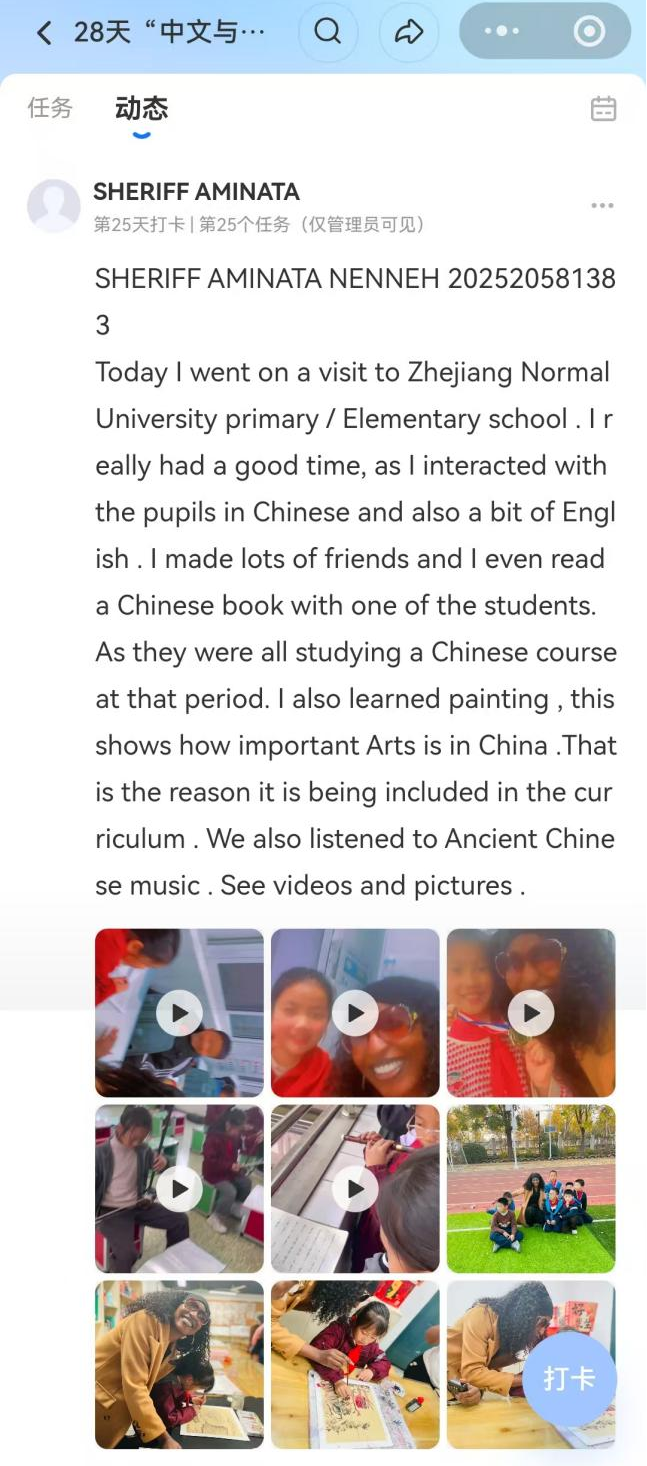Screen dimensions: 647x1466
Task: Switch to the 任务 tab
Action: 50,108
